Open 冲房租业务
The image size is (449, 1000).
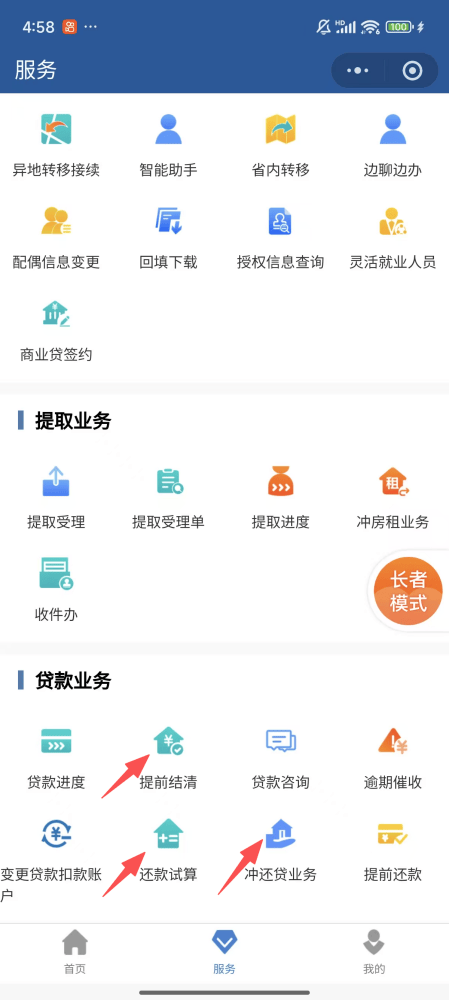tap(393, 497)
